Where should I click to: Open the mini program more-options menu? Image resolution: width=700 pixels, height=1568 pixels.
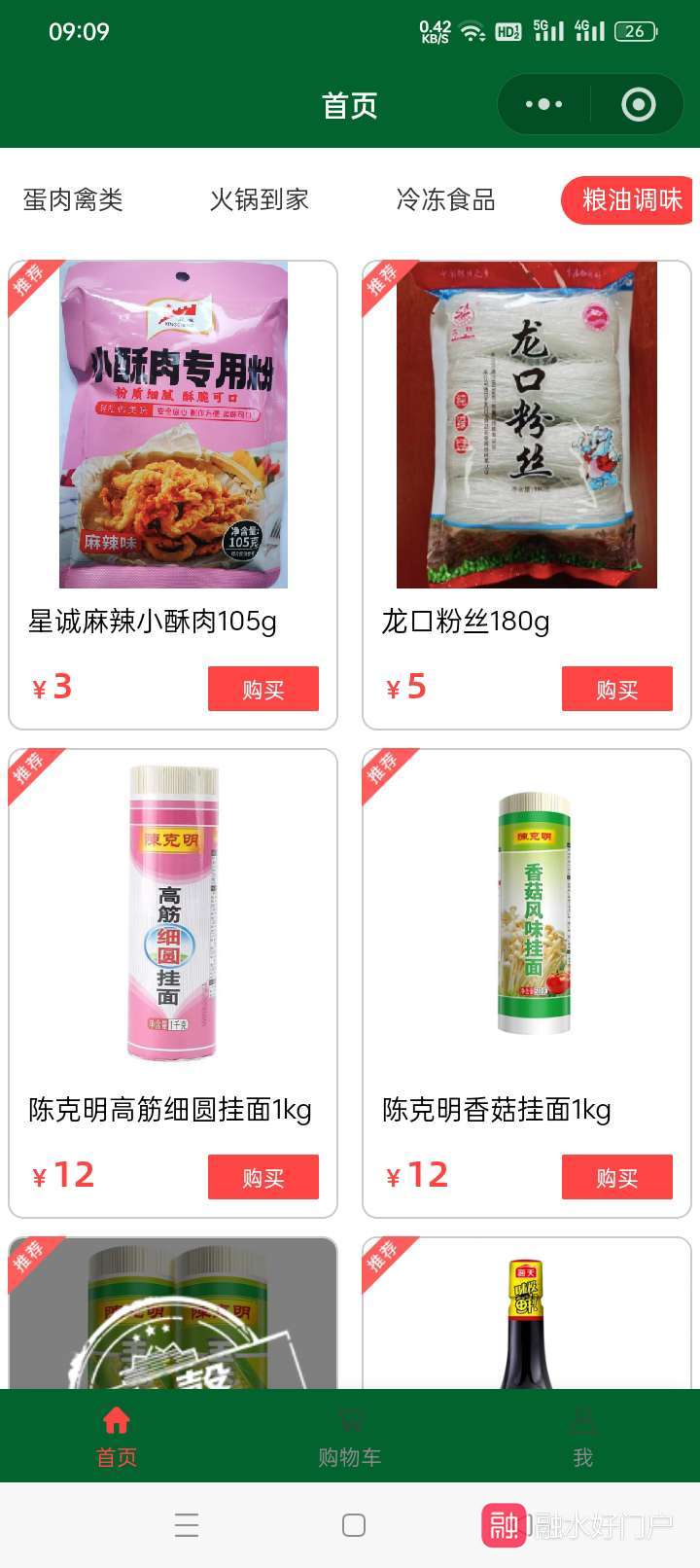tap(543, 104)
